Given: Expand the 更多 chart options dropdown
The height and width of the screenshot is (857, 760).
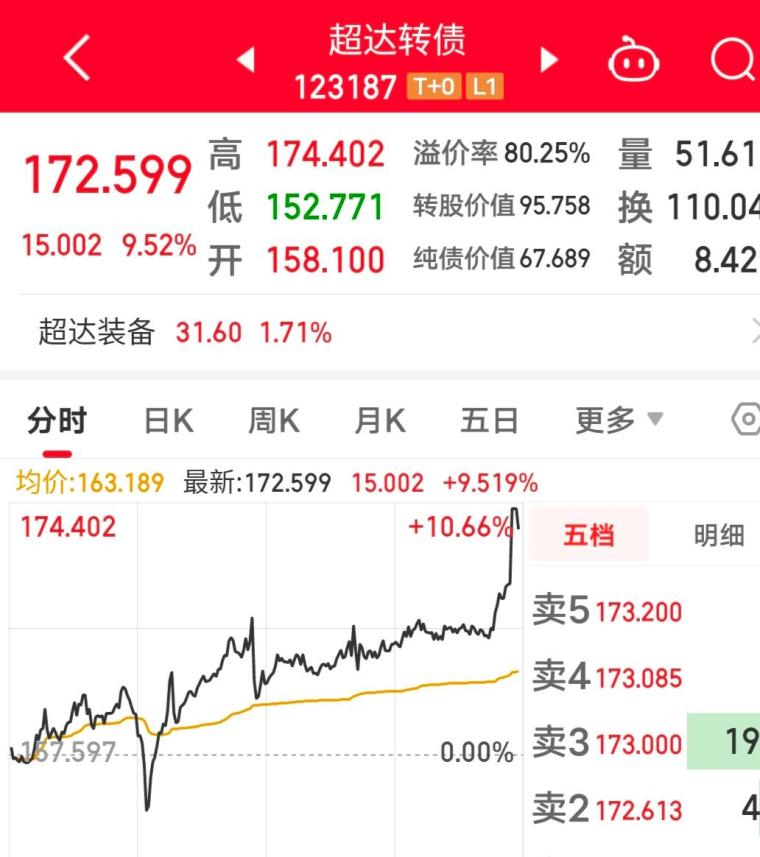Looking at the screenshot, I should click(x=619, y=421).
